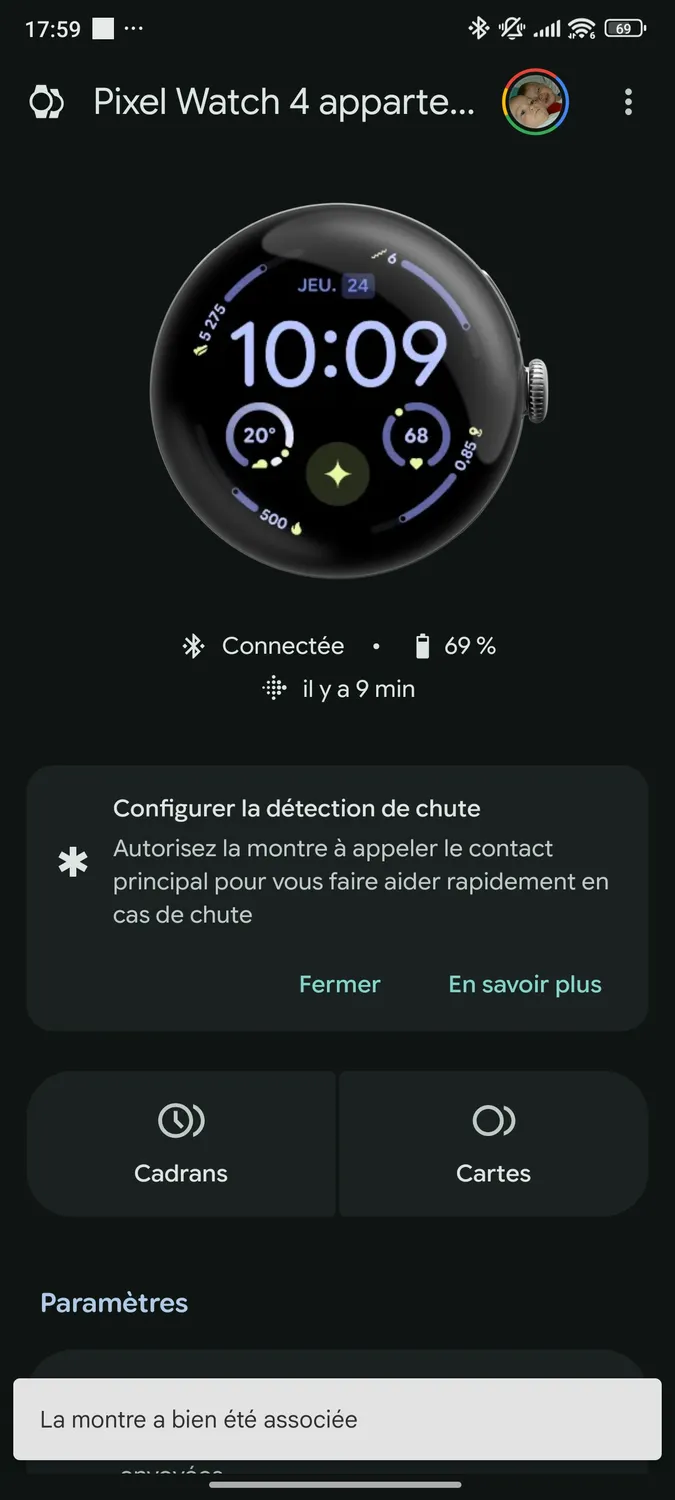Open the overflow menu

[628, 102]
